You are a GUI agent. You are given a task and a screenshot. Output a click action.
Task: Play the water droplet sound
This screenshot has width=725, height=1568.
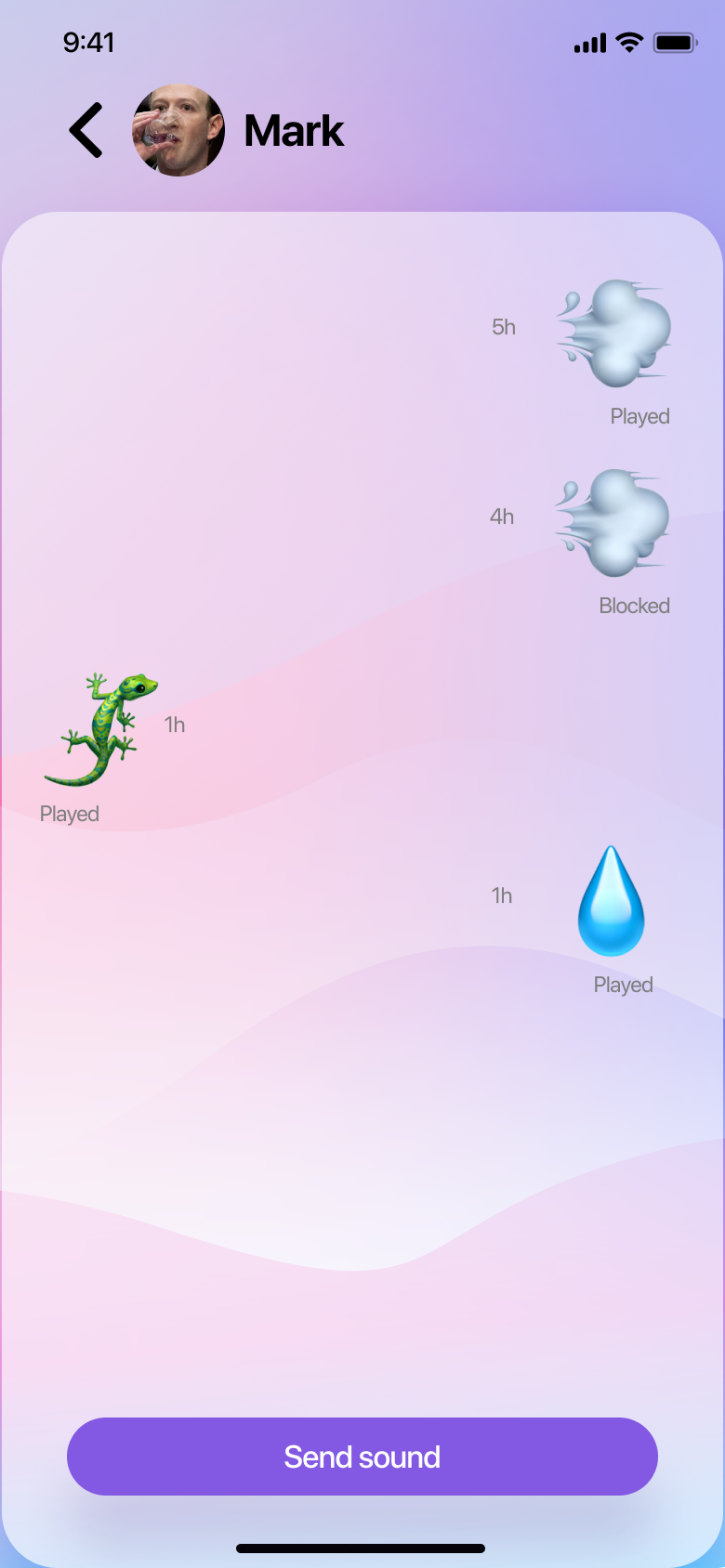click(x=611, y=901)
